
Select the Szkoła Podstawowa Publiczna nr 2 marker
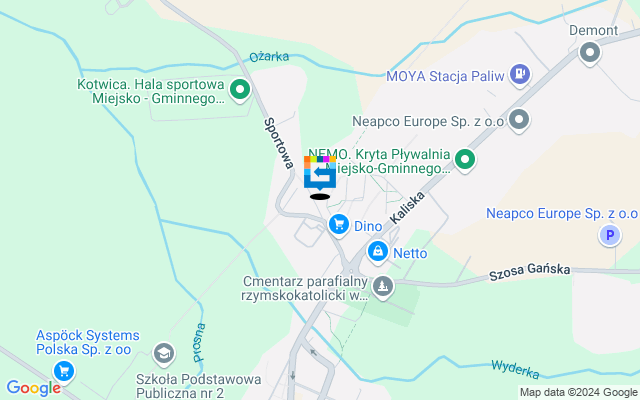(x=163, y=353)
